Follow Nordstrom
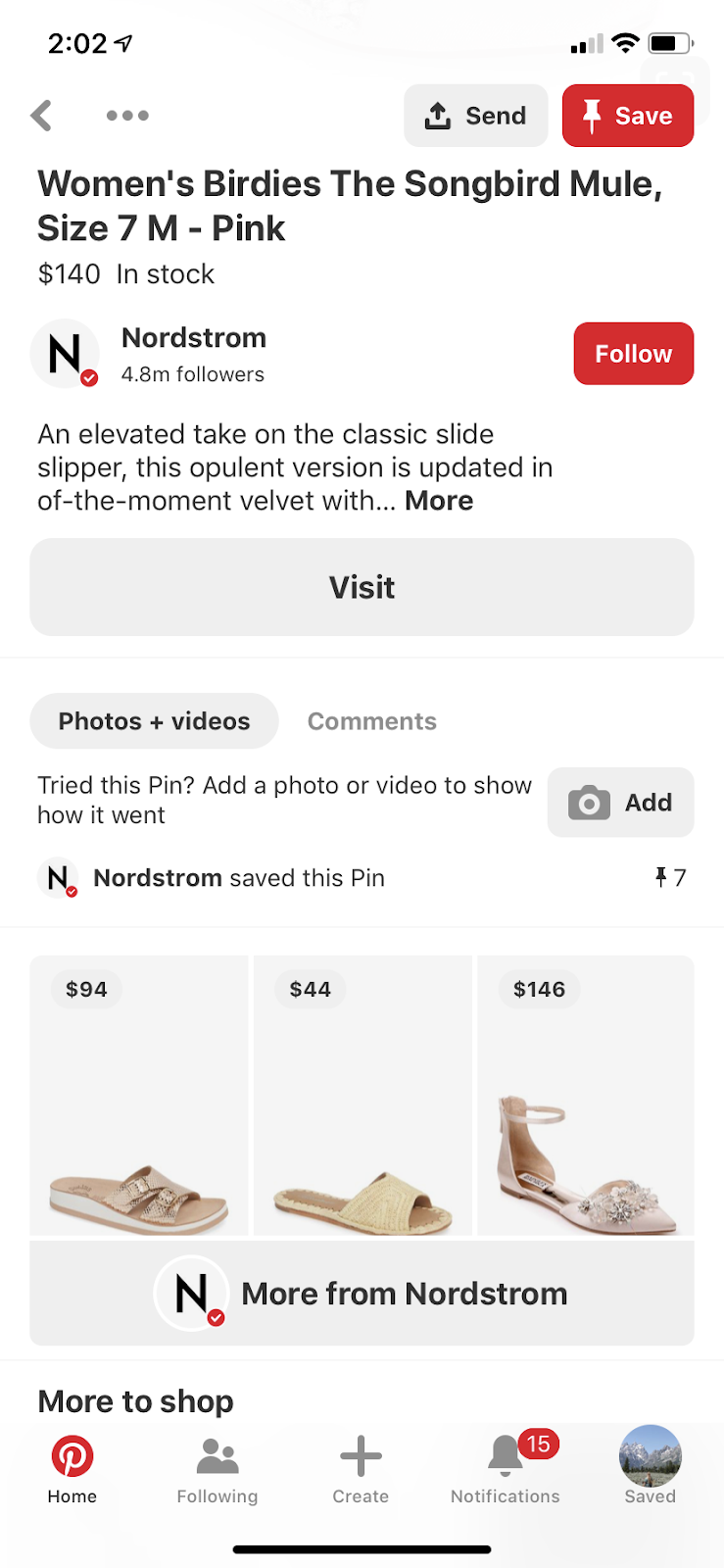This screenshot has width=724, height=1568. pyautogui.click(x=633, y=354)
